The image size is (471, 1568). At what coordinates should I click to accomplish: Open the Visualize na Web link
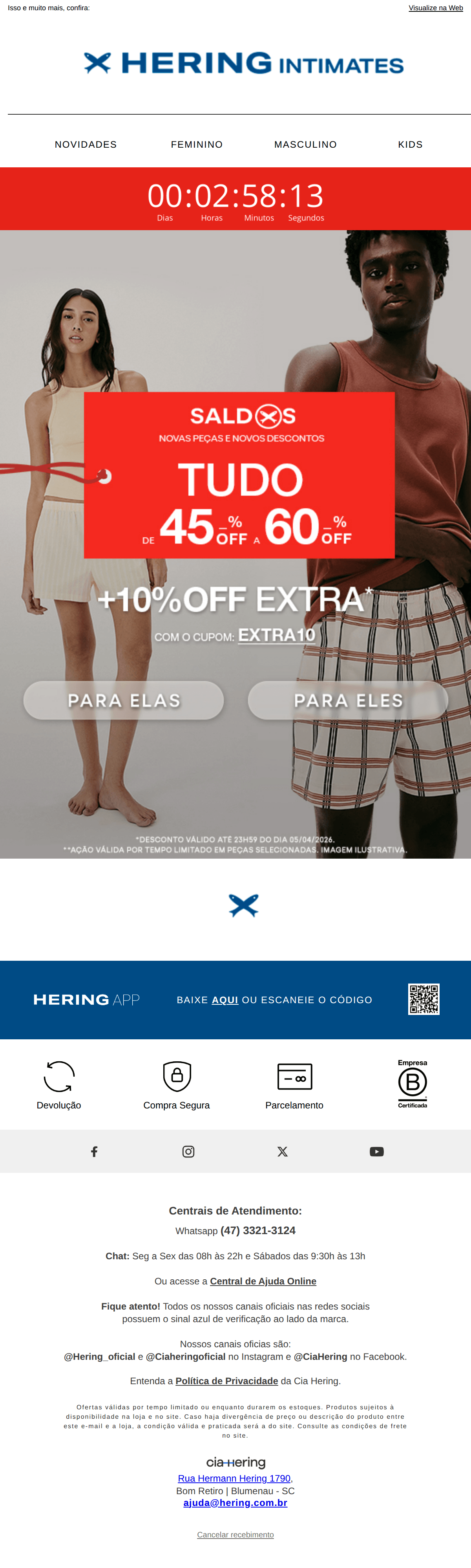point(436,8)
